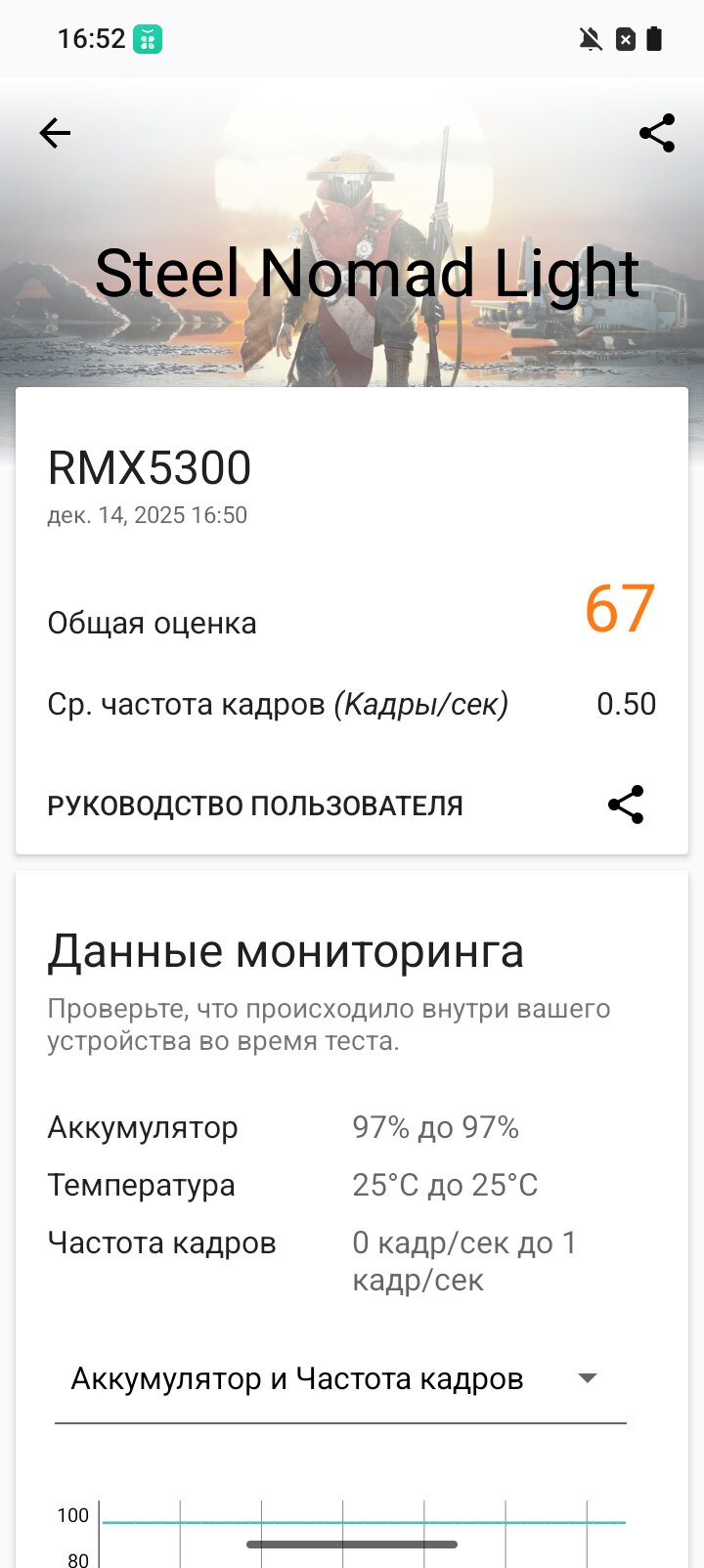Share the RMX5300 score card
The width and height of the screenshot is (704, 1568).
click(x=626, y=805)
